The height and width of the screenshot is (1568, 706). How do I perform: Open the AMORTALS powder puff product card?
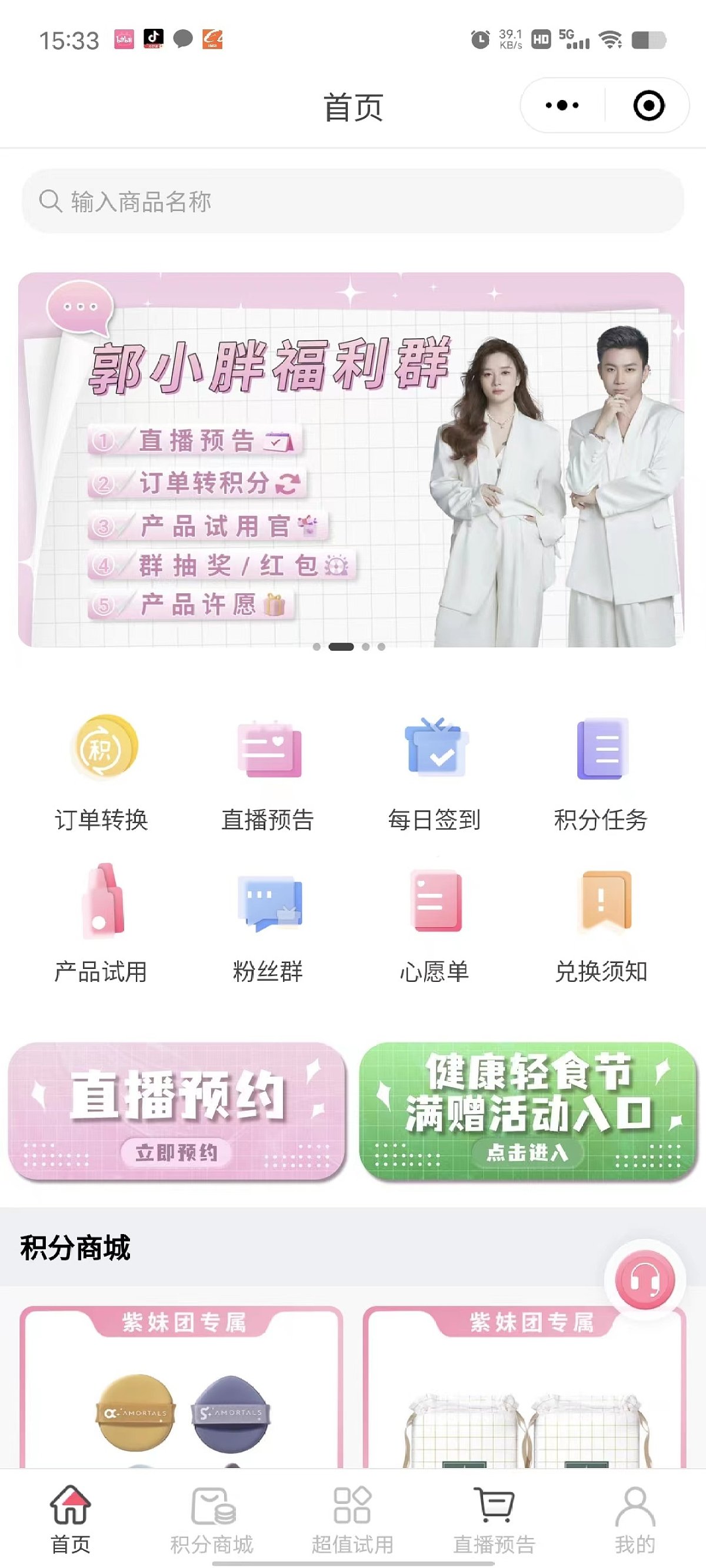[182, 1388]
